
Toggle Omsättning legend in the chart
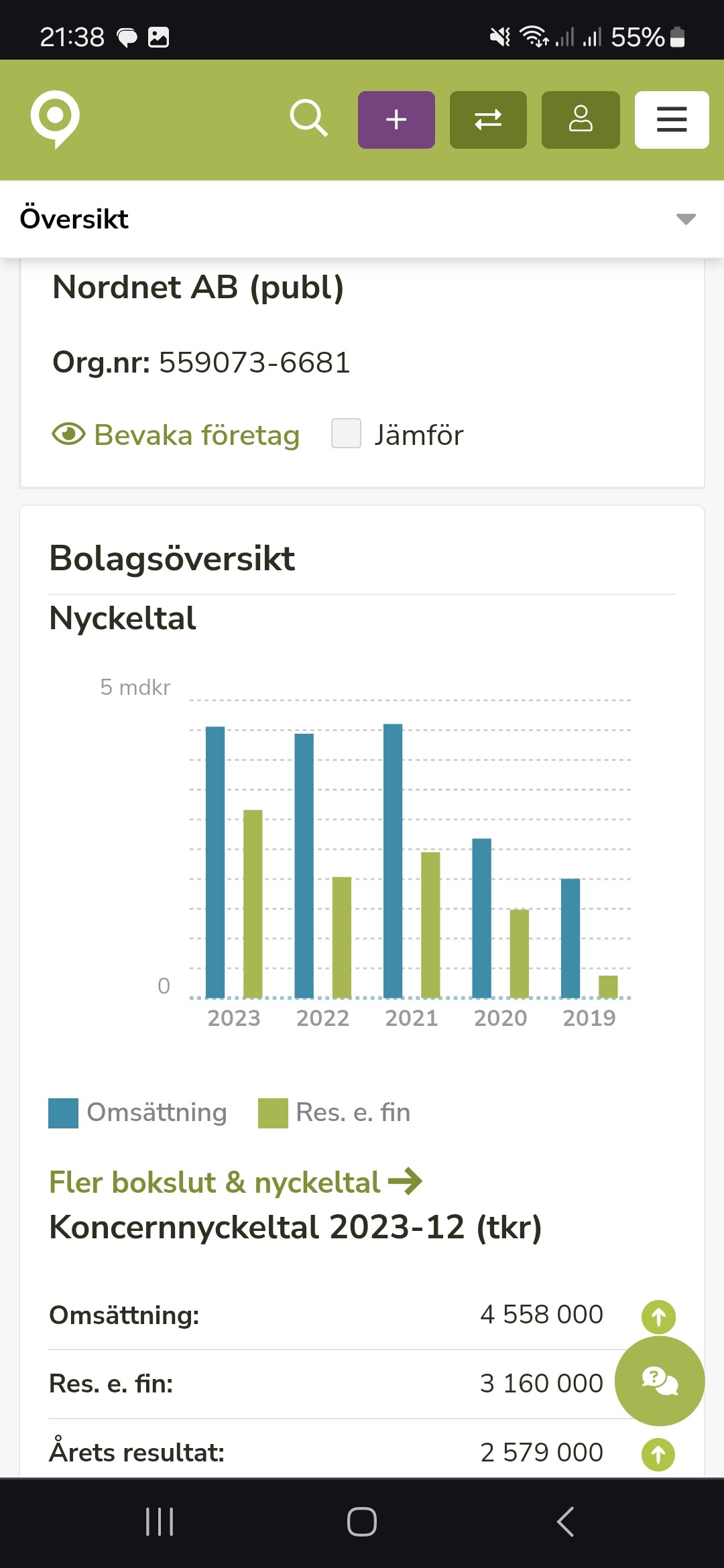tap(138, 1113)
